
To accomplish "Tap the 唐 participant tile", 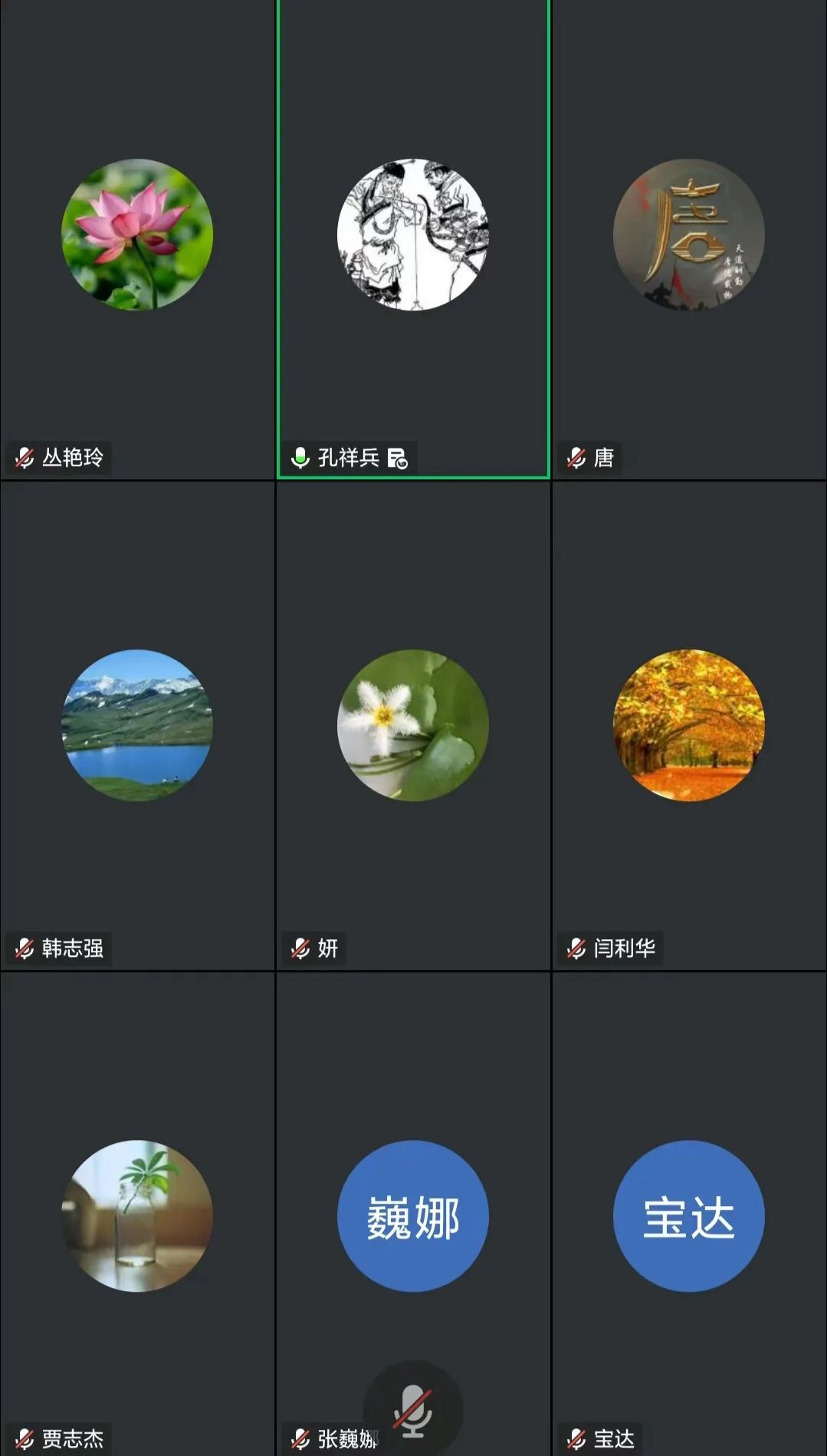I will pyautogui.click(x=690, y=239).
